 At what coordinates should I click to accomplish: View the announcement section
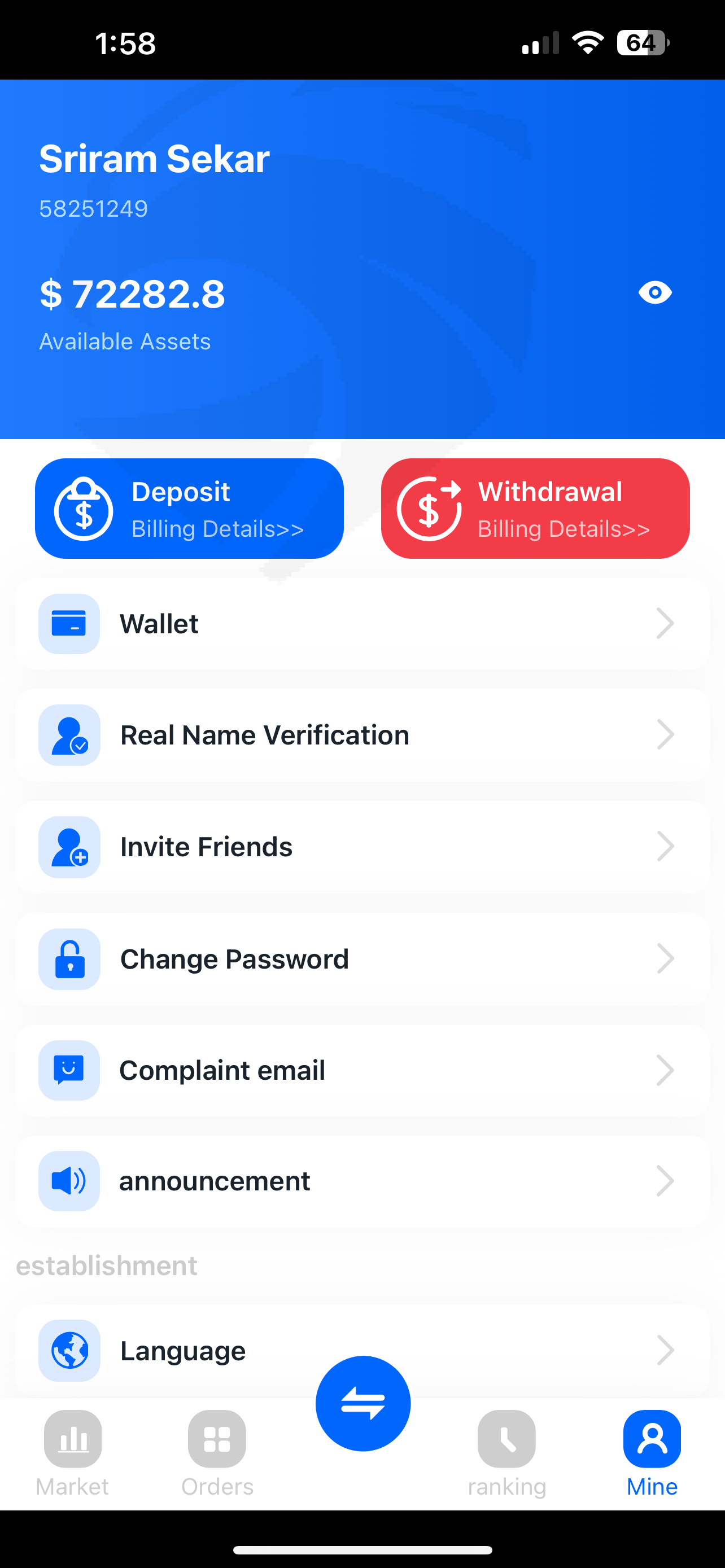[x=362, y=1181]
